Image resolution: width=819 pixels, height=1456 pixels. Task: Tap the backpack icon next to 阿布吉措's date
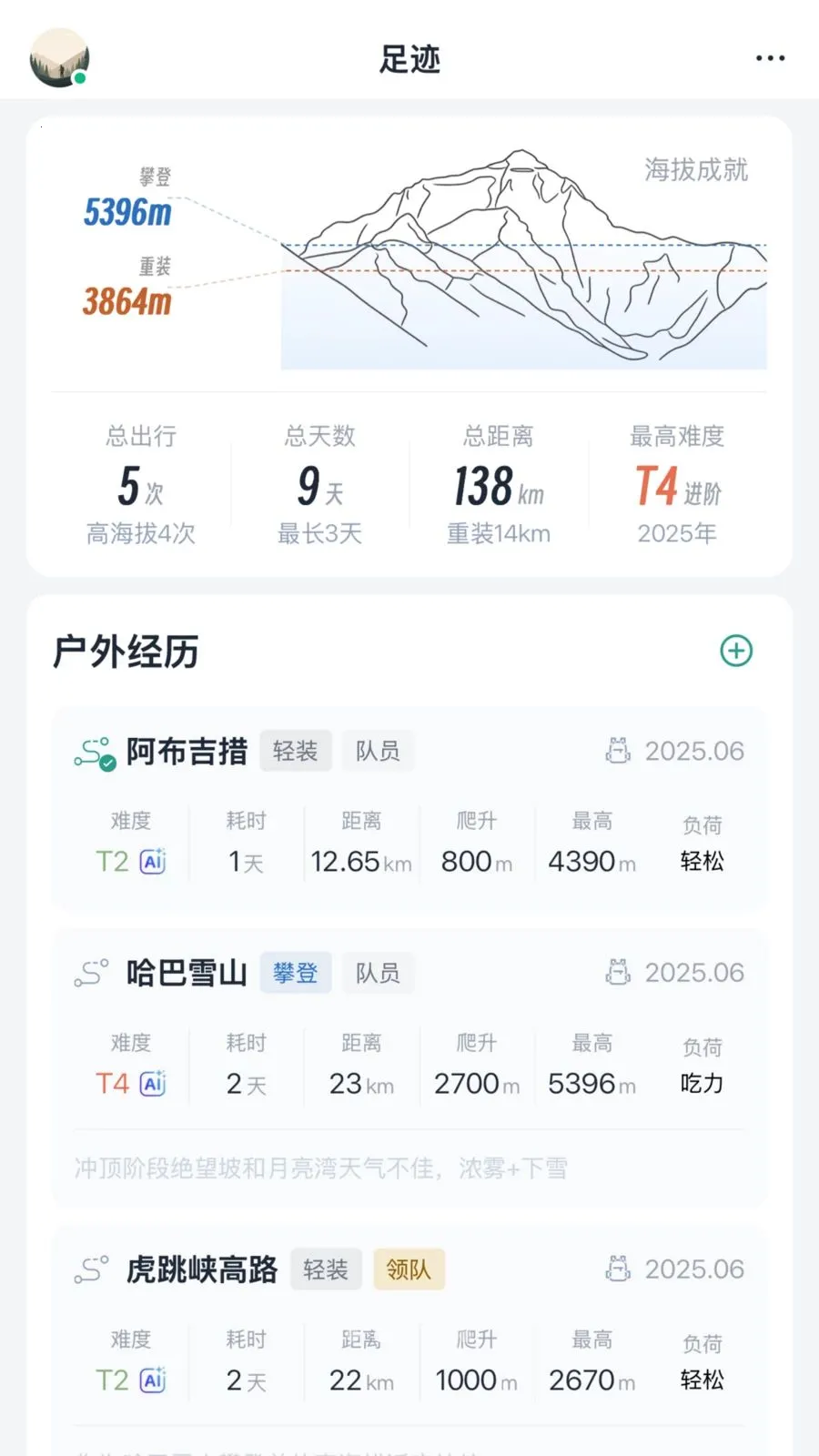coord(620,751)
